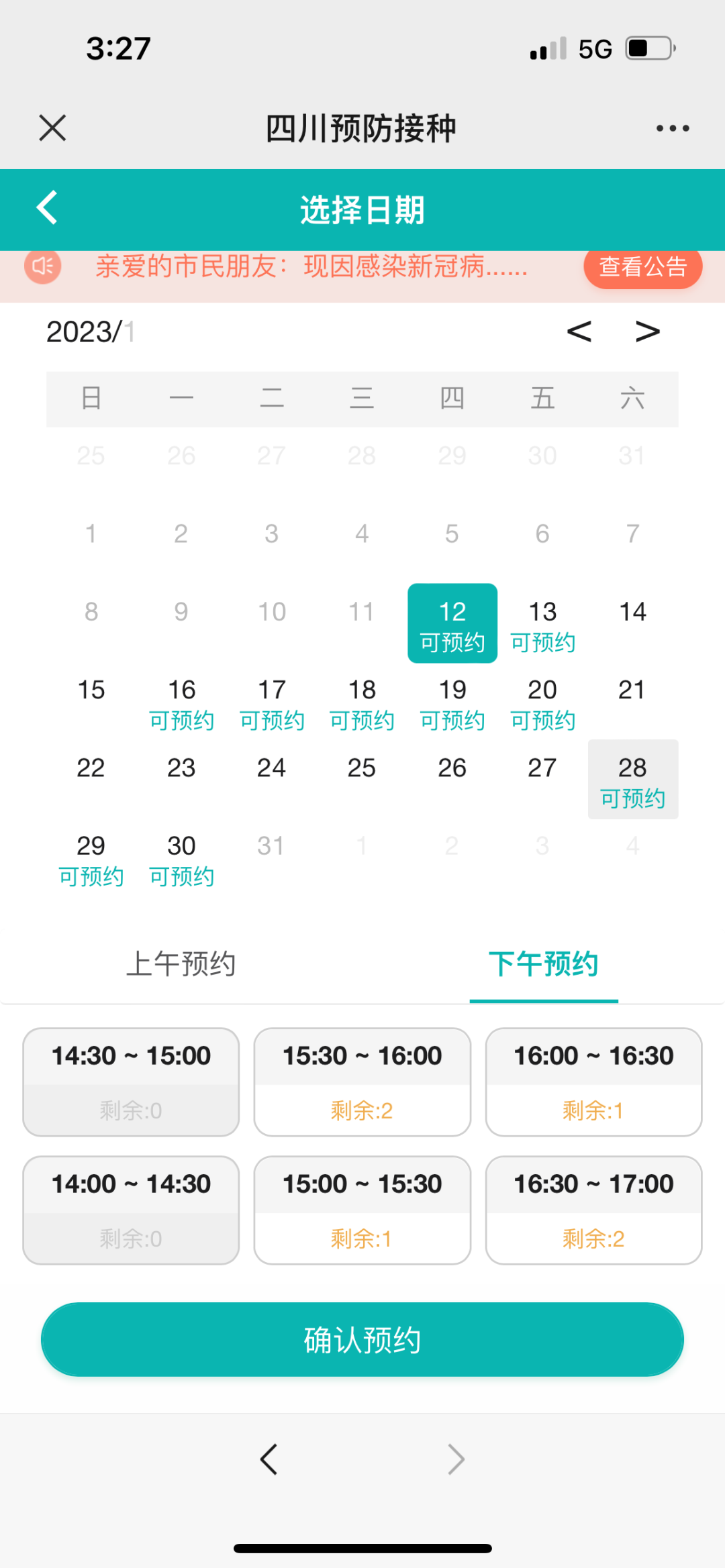This screenshot has width=725, height=1568.
Task: Choose the 16th on the calendar
Action: pyautogui.click(x=181, y=702)
